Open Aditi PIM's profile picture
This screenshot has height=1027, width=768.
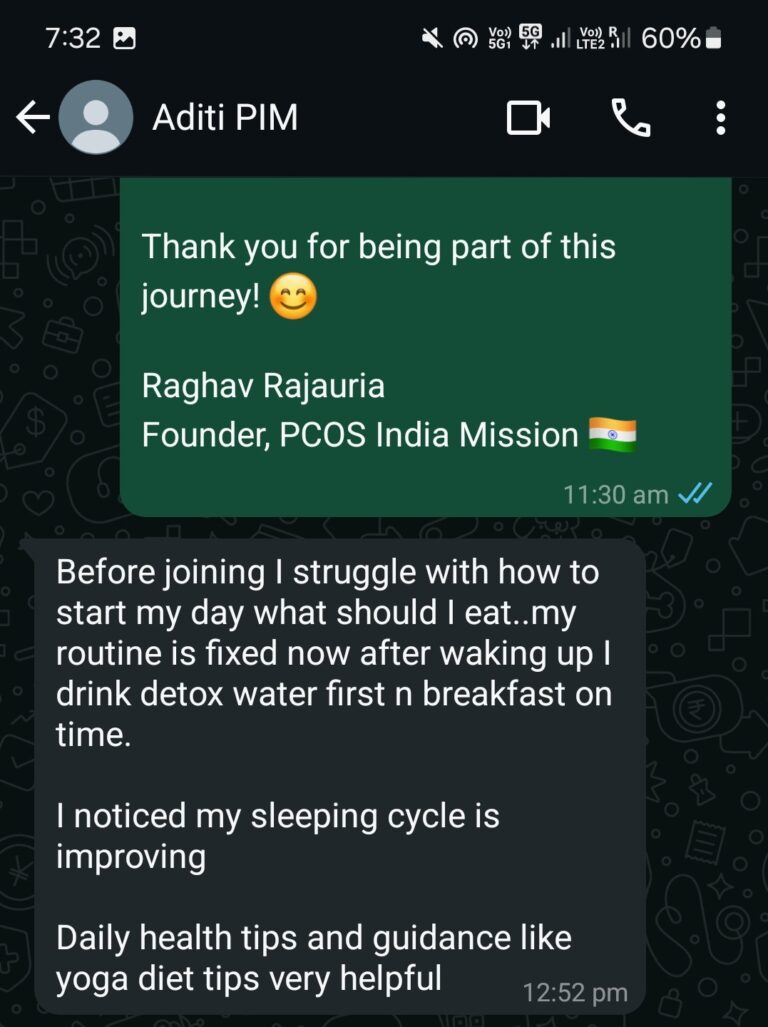[x=95, y=117]
